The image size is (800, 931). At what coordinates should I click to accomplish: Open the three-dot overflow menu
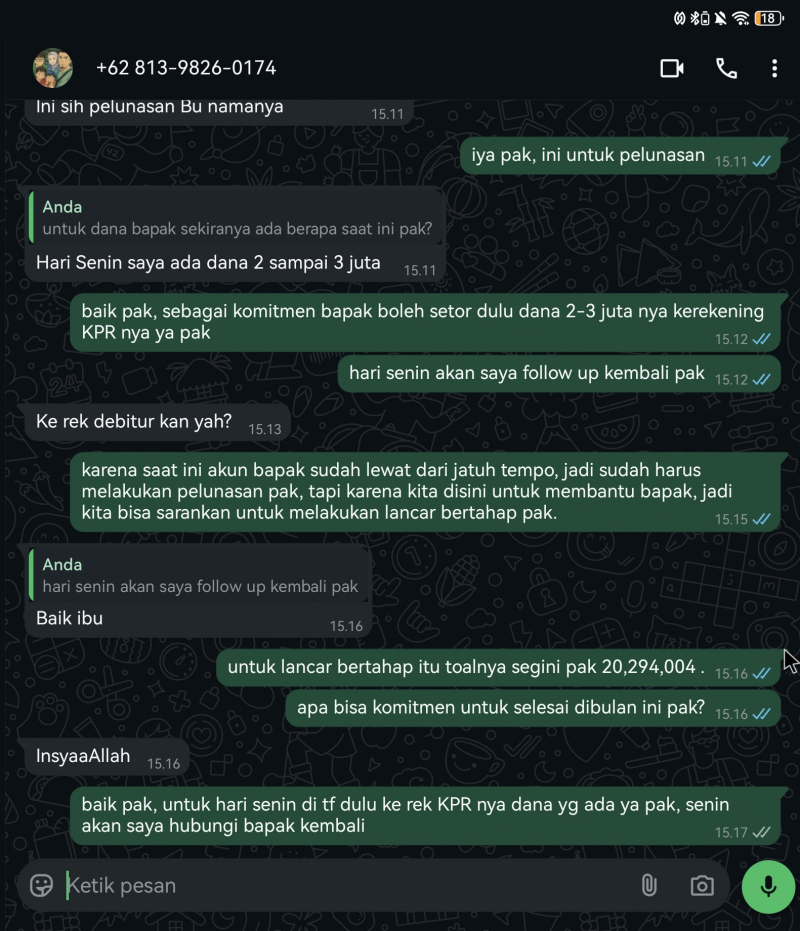774,68
